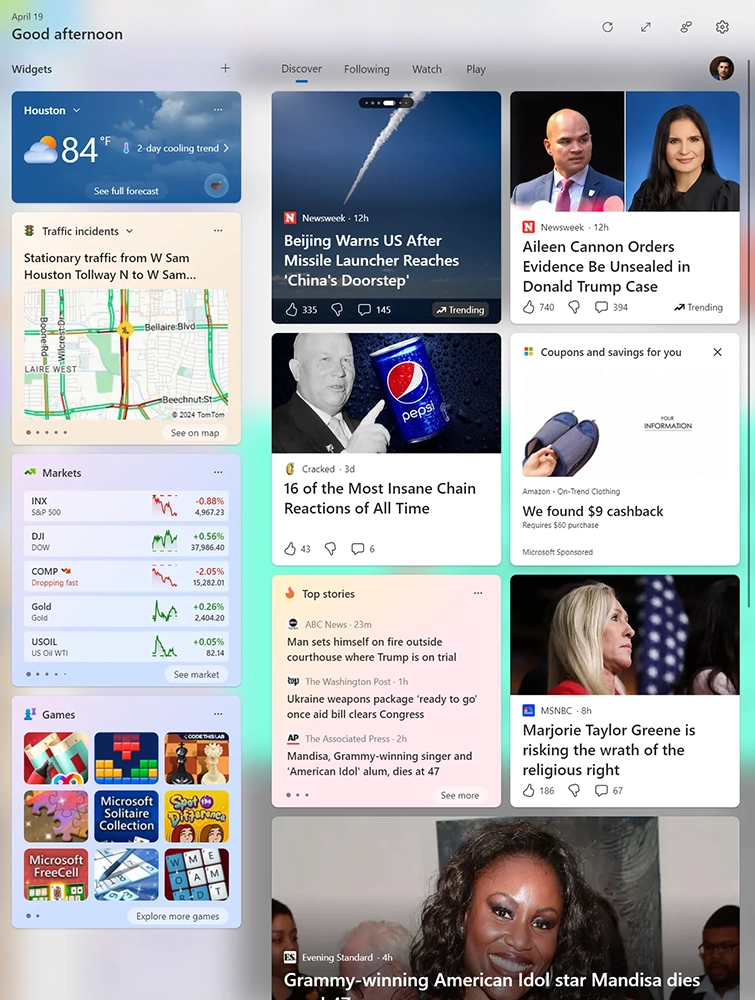See more top stories
755x1000 pixels.
[459, 795]
